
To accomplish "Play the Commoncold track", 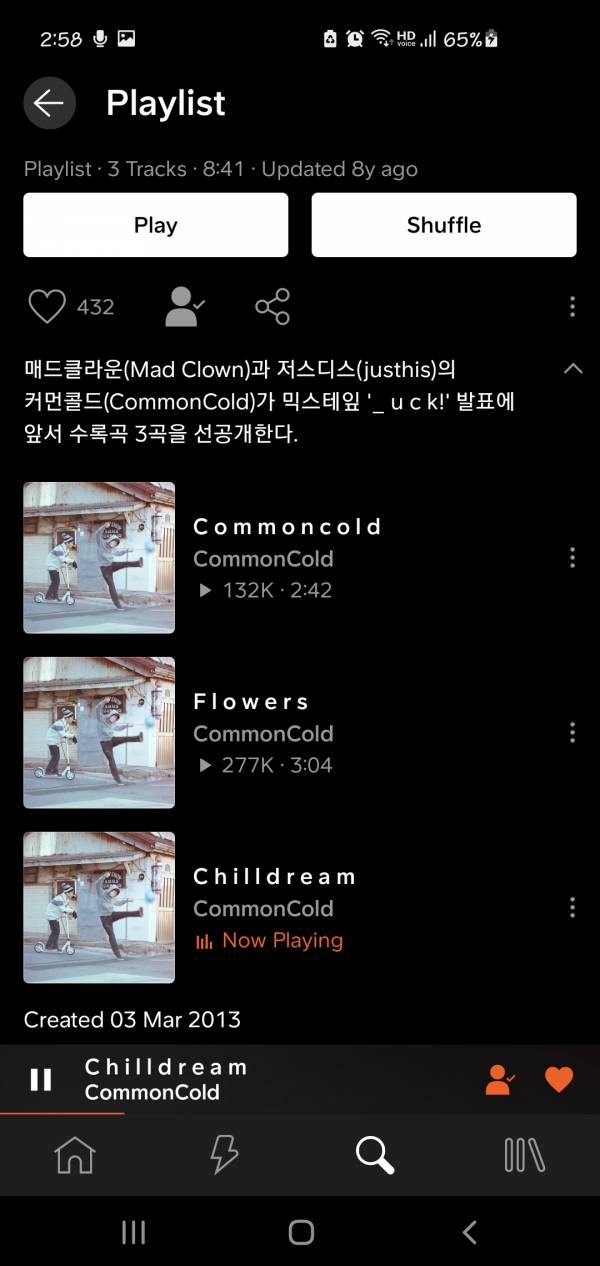I will [x=287, y=557].
